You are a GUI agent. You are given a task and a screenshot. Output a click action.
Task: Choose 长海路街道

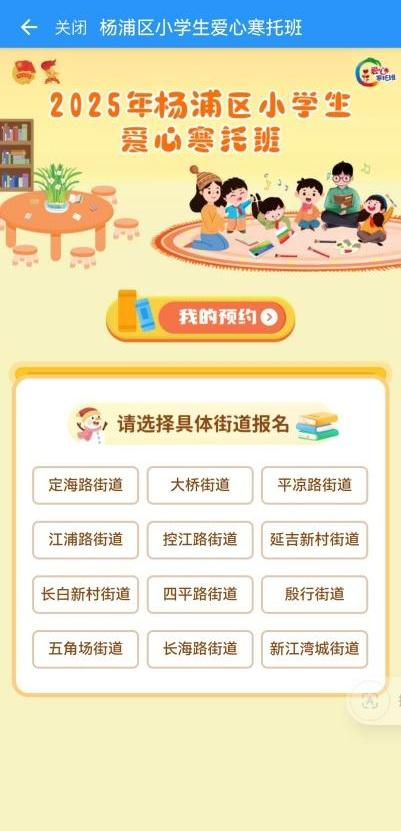[200, 649]
